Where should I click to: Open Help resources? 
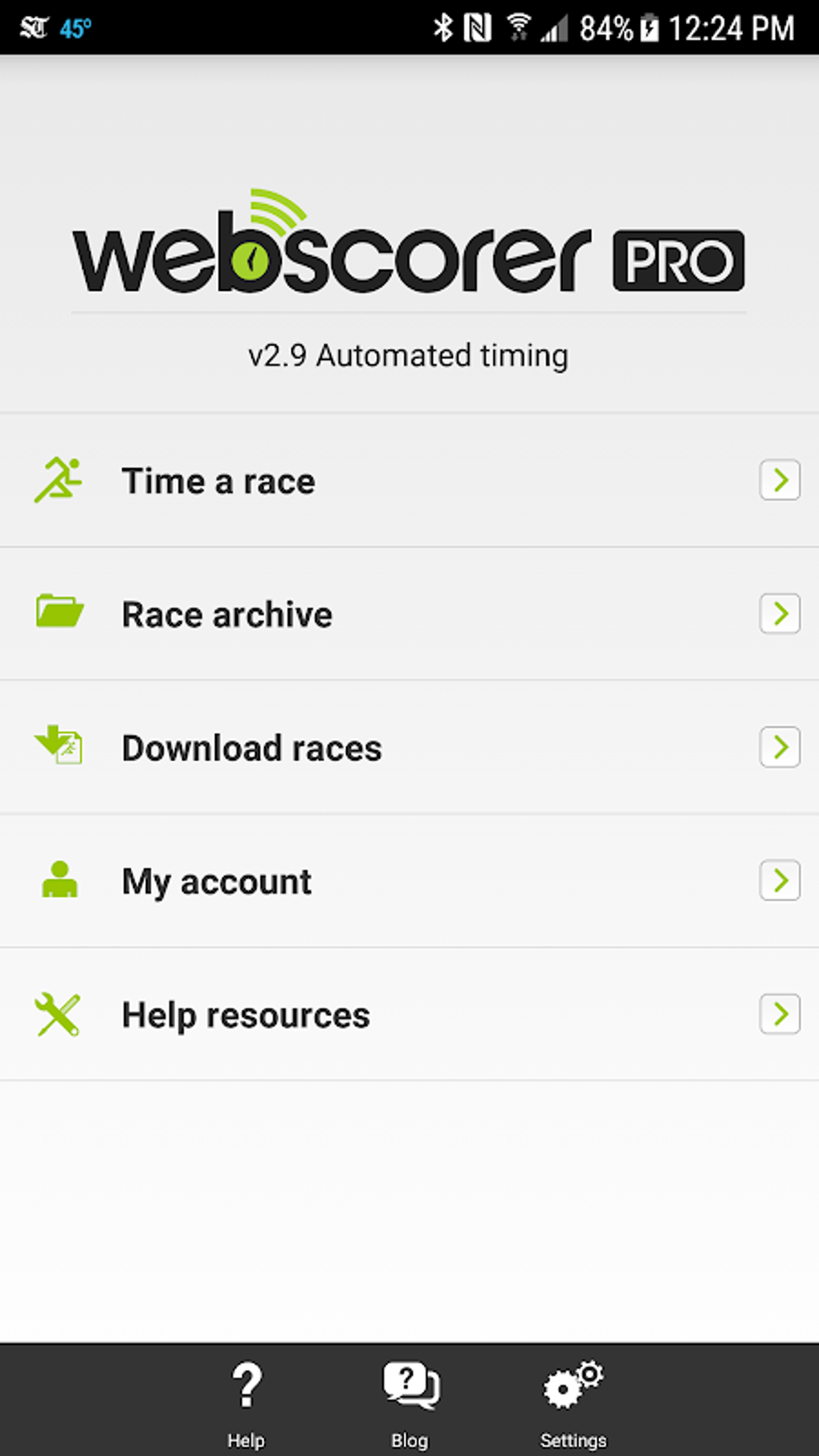pos(409,1014)
